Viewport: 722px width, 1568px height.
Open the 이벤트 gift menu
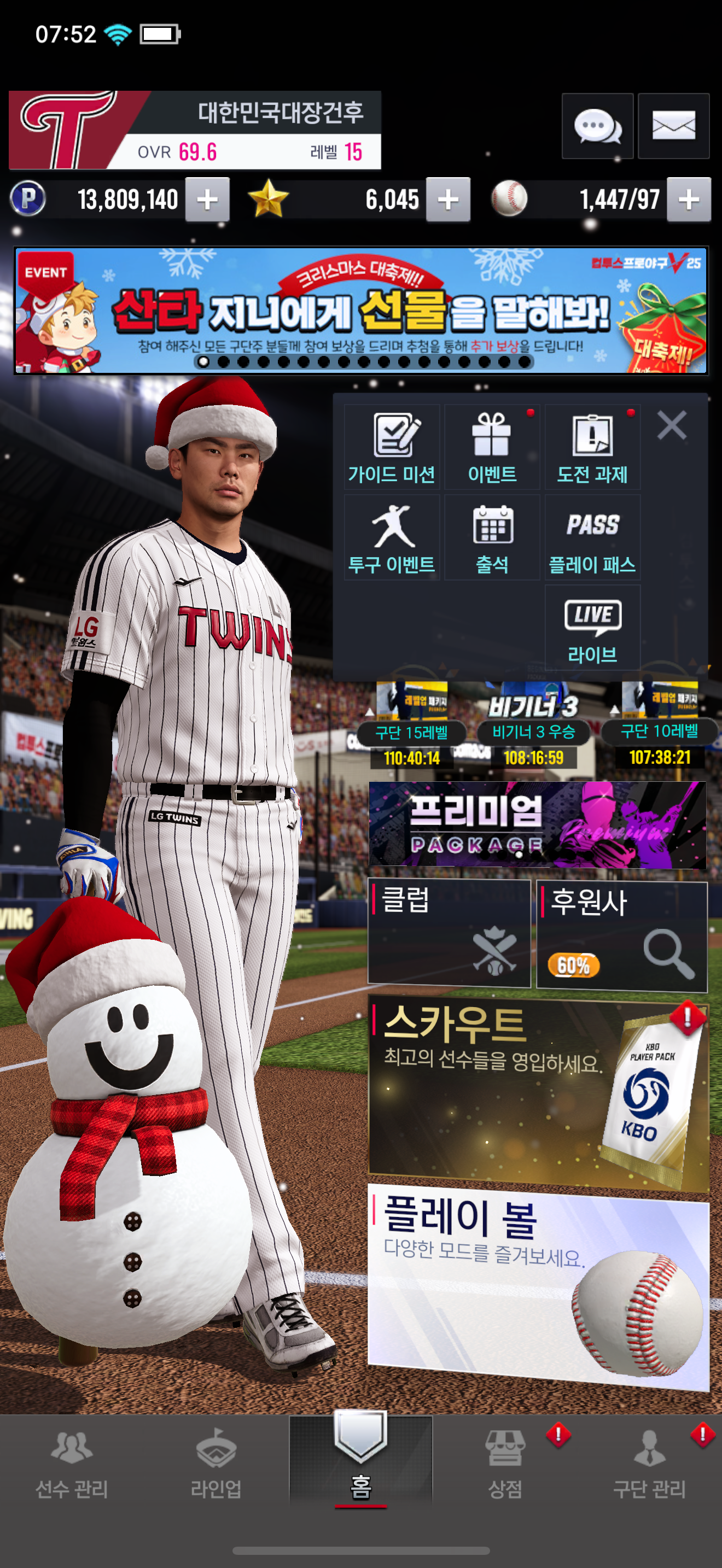(492, 447)
